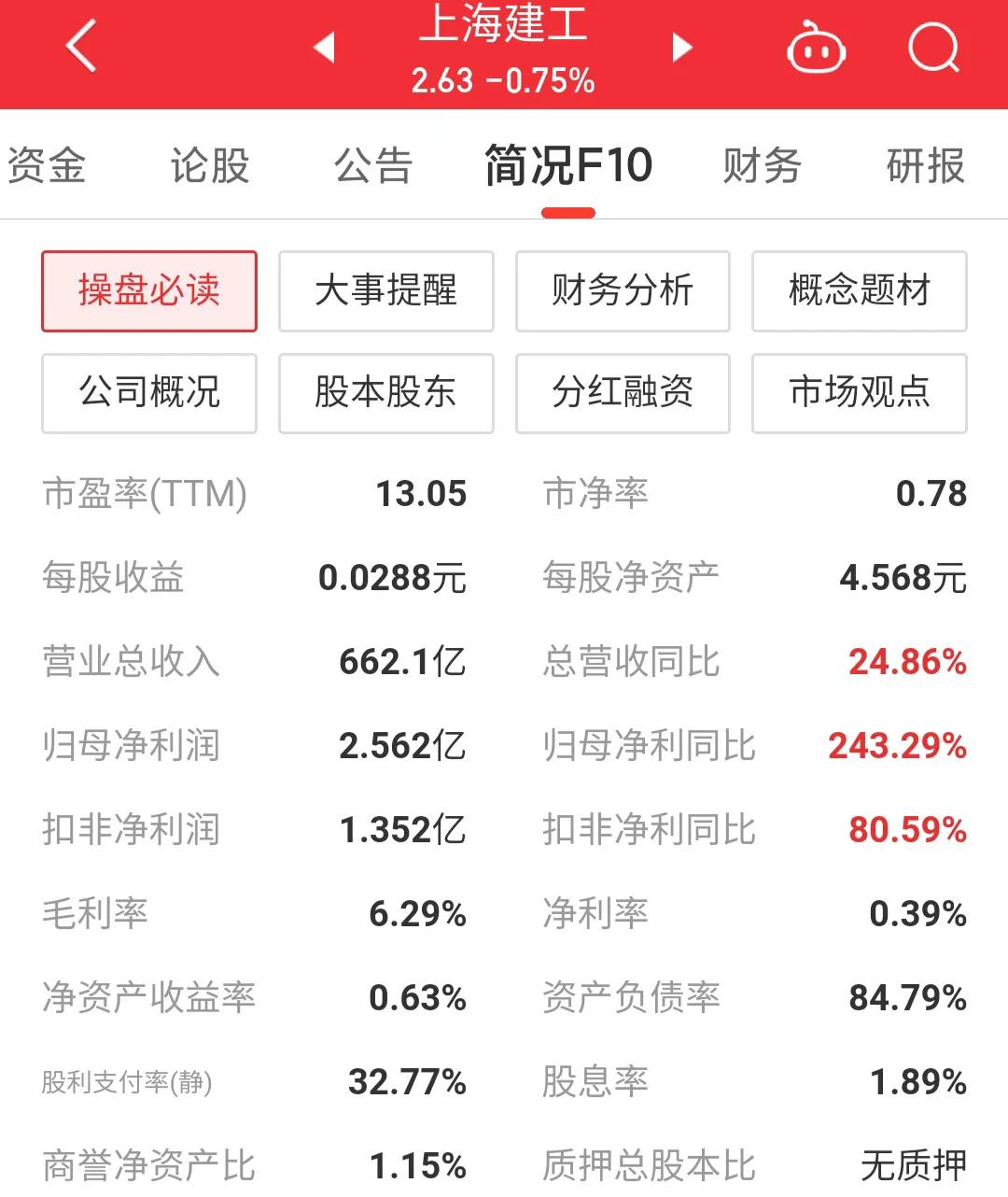
Task: Open the 财务分析 section
Action: [x=623, y=291]
